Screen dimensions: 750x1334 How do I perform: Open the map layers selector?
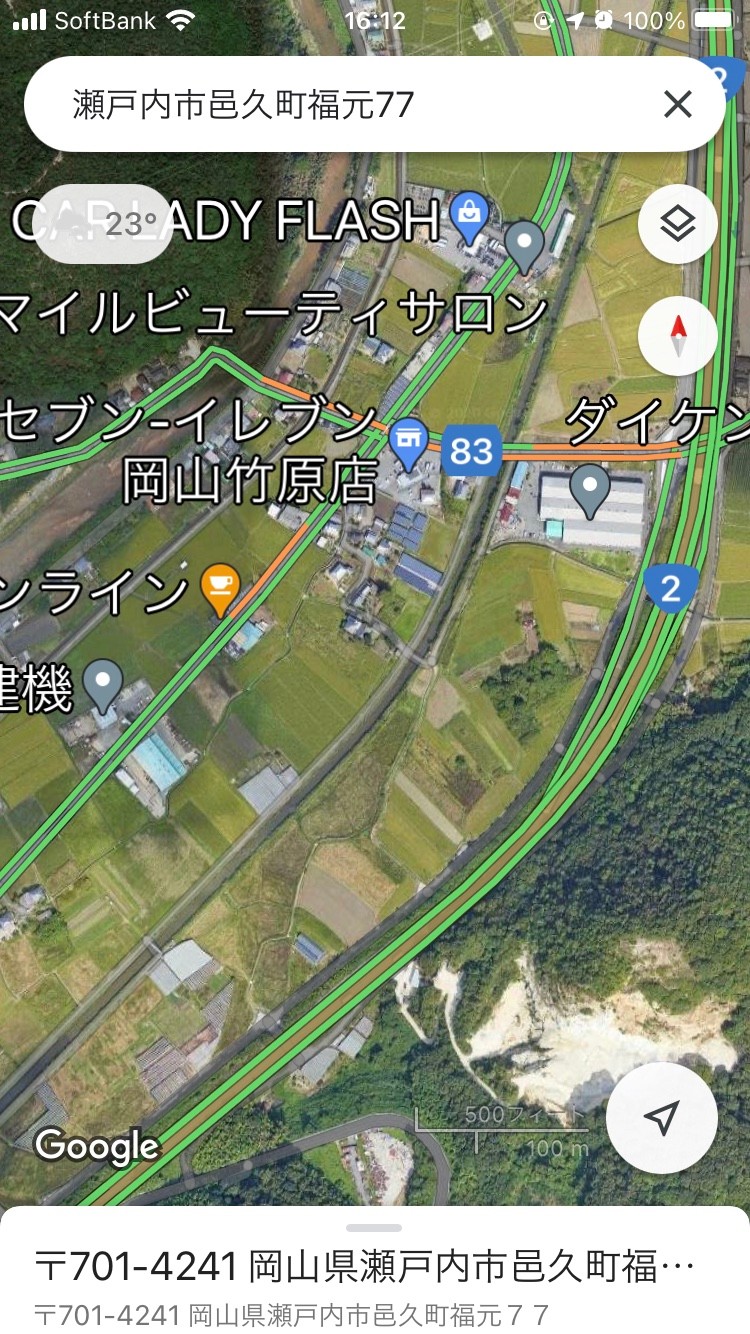(678, 225)
